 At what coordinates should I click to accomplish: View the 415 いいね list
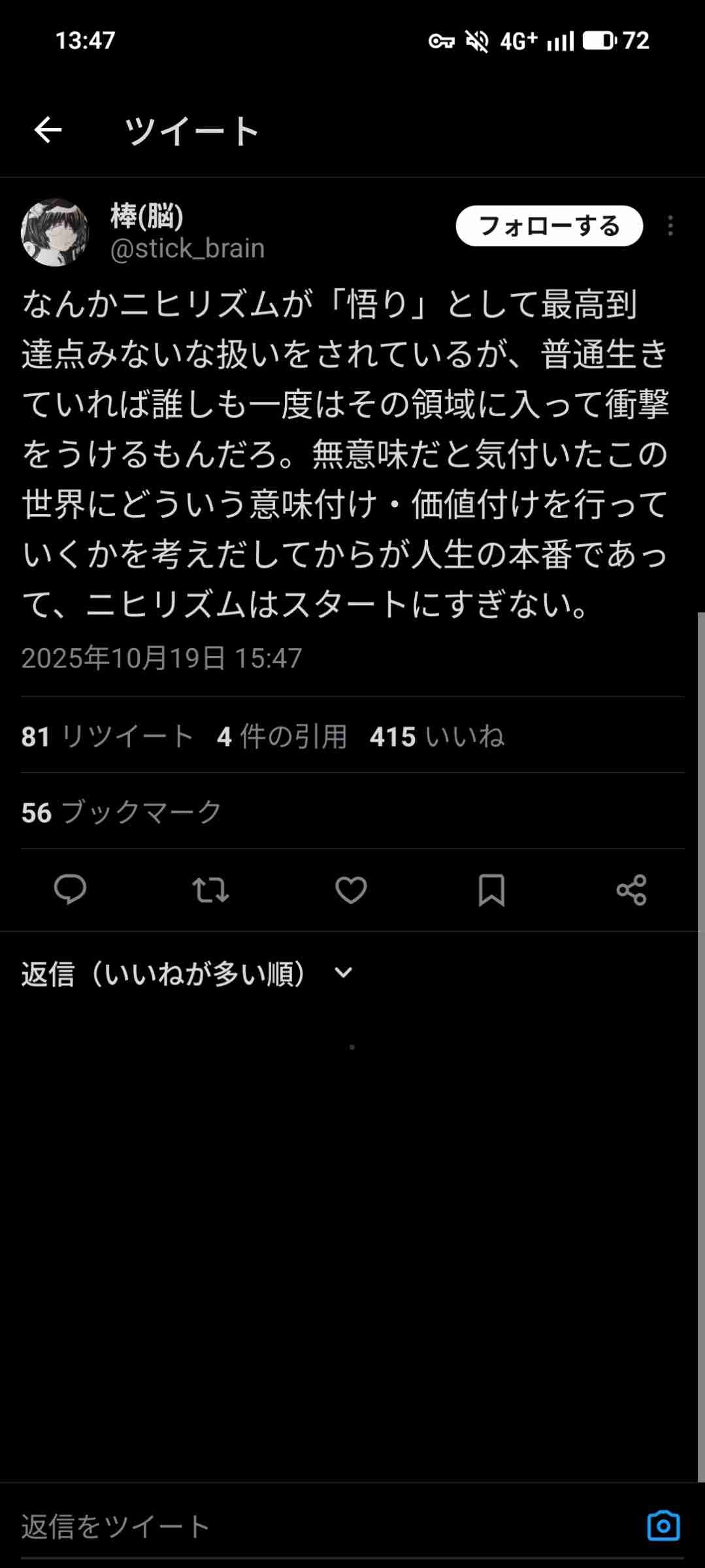click(436, 737)
